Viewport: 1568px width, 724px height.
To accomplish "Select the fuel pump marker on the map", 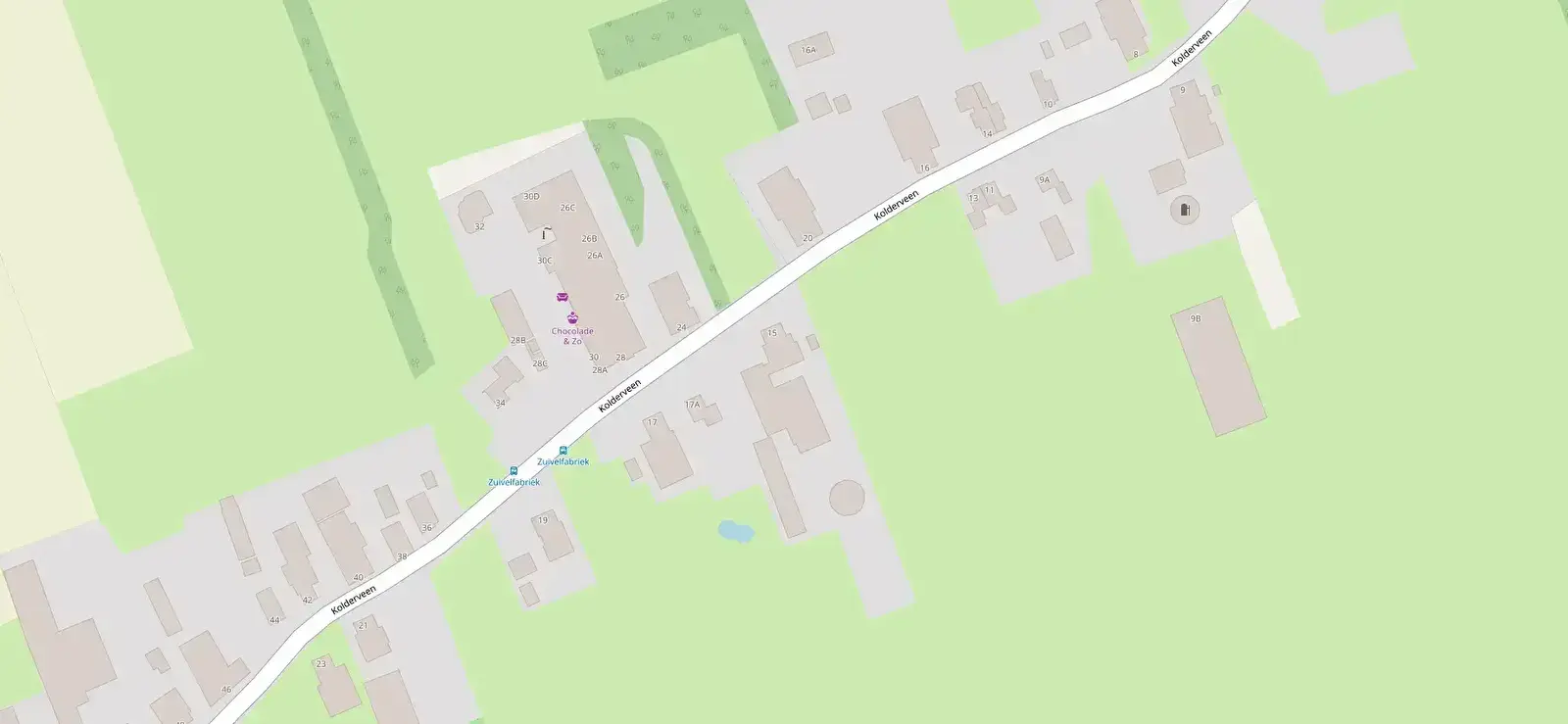I will click(1185, 210).
